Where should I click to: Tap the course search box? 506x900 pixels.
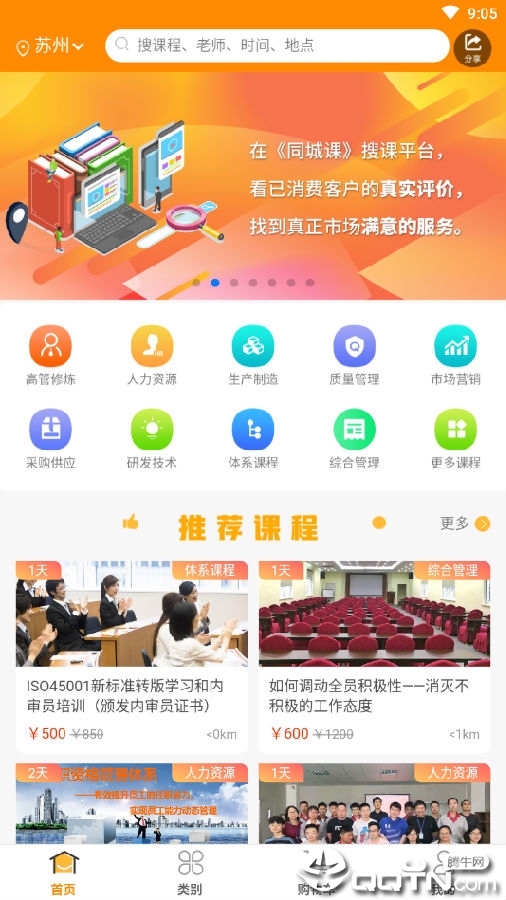(x=277, y=45)
